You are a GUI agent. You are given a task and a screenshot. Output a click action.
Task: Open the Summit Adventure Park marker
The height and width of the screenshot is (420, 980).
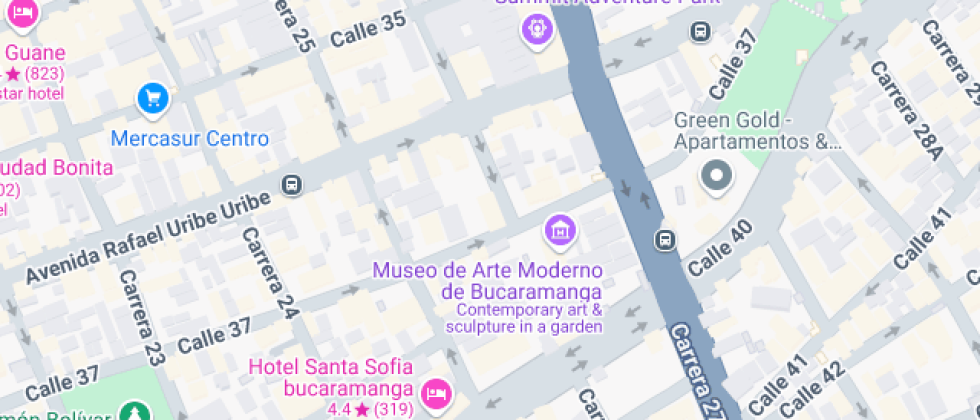click(x=538, y=29)
